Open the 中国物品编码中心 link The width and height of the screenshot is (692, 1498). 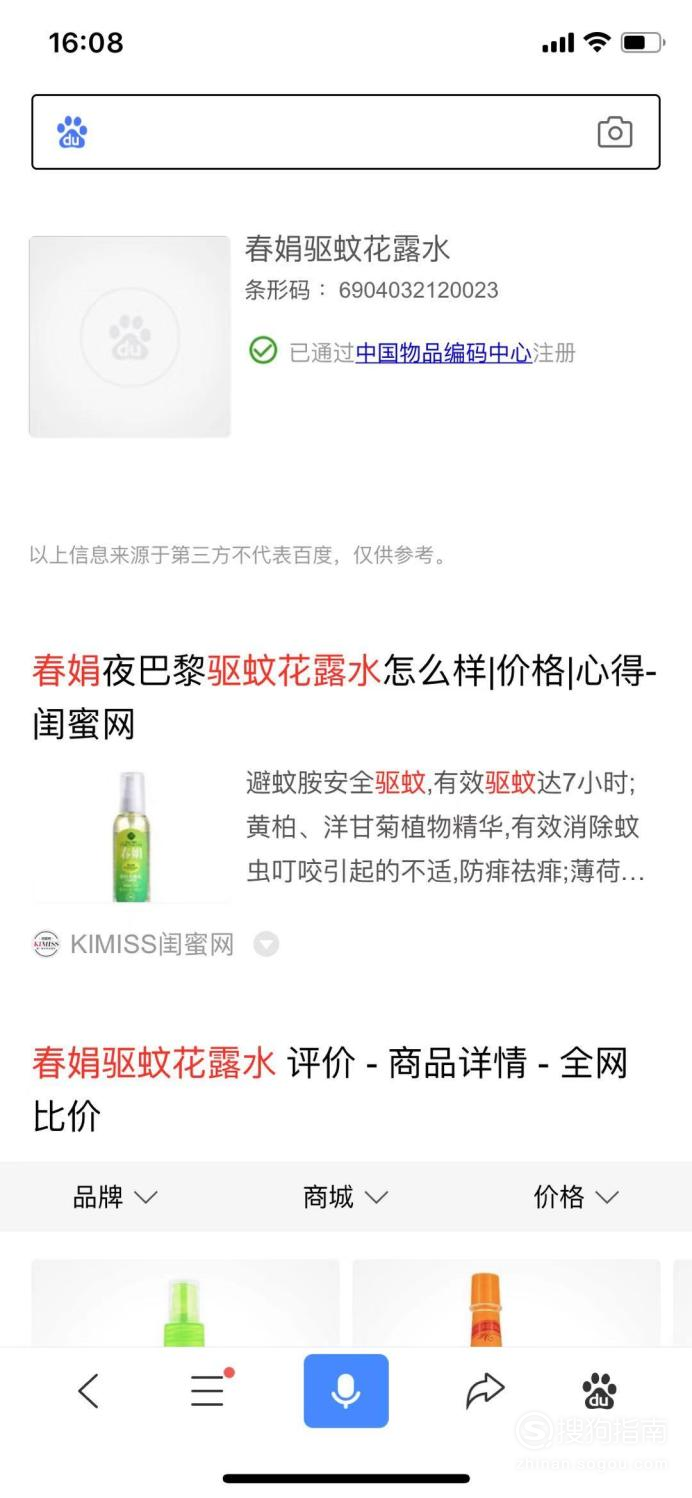pyautogui.click(x=443, y=353)
